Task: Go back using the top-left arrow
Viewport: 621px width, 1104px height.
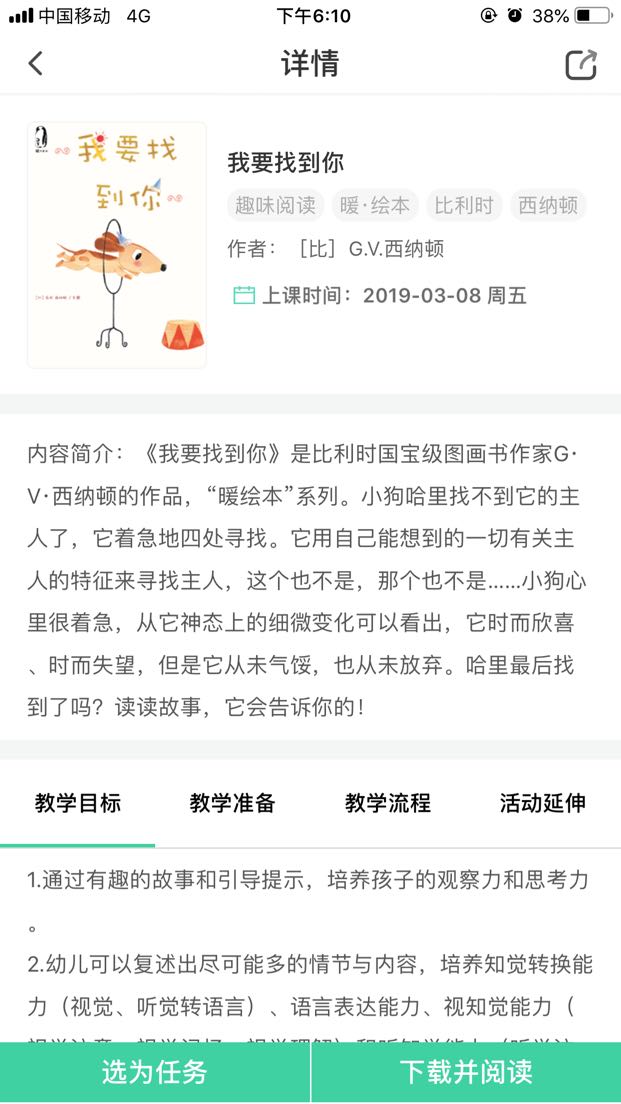Action: coord(35,63)
